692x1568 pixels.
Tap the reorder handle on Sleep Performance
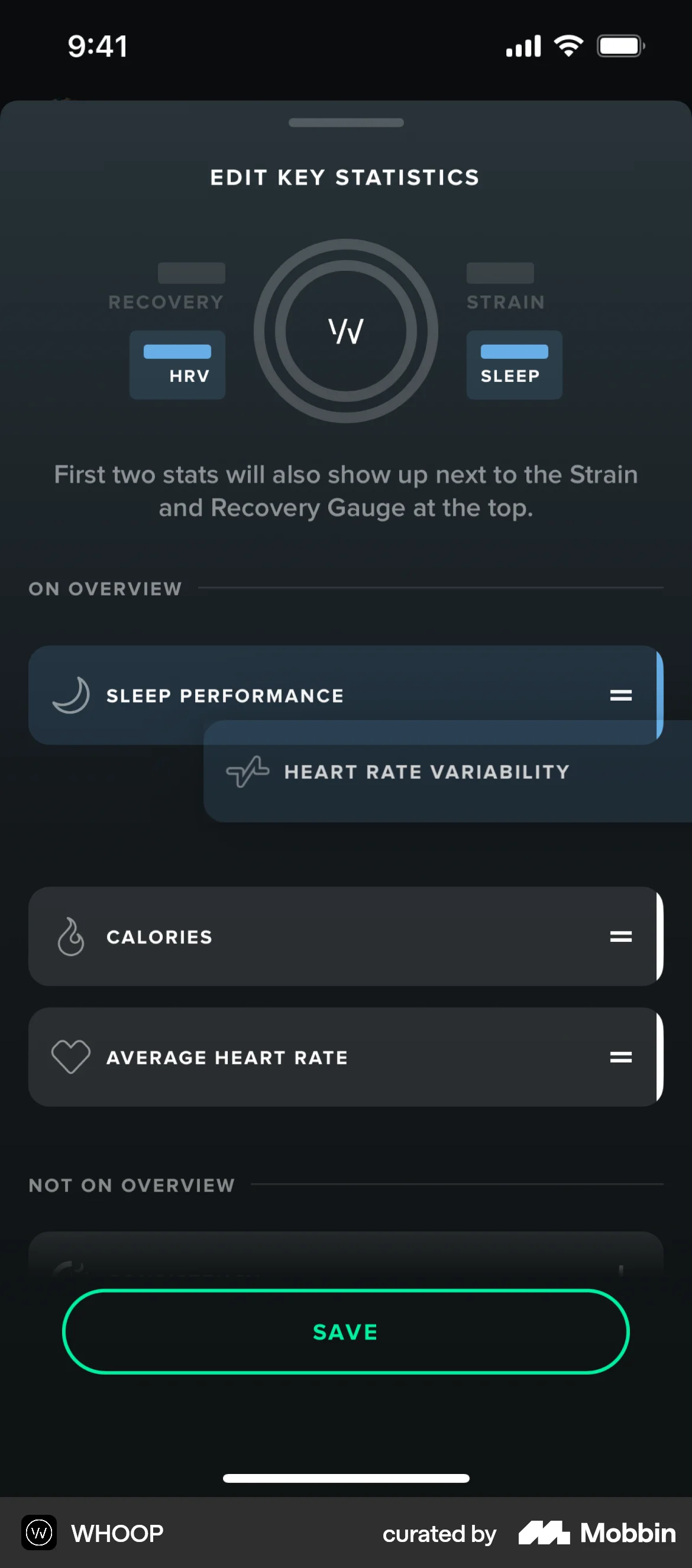pyautogui.click(x=620, y=695)
